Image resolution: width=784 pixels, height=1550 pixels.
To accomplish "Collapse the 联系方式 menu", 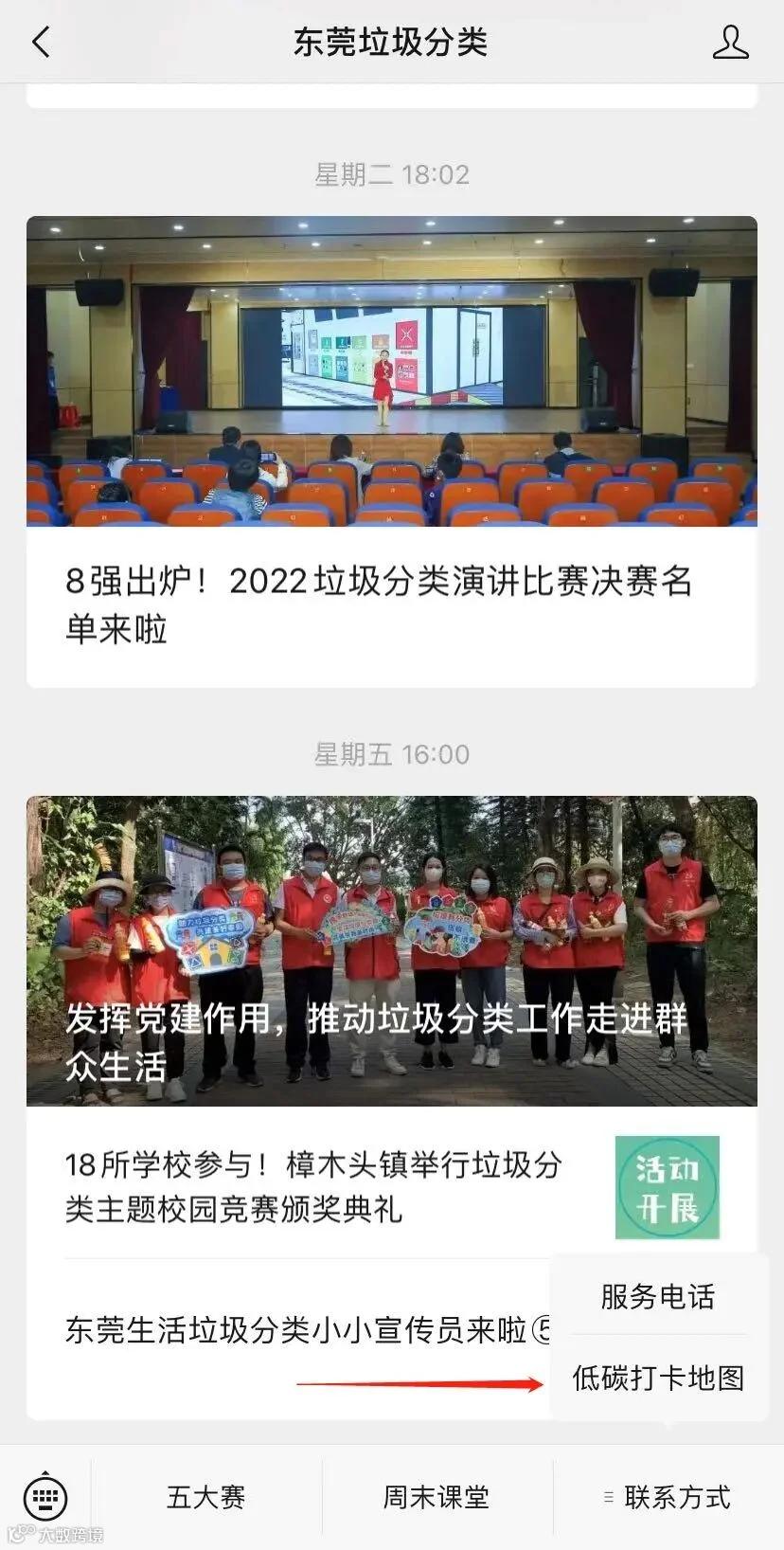I will pos(668,1497).
